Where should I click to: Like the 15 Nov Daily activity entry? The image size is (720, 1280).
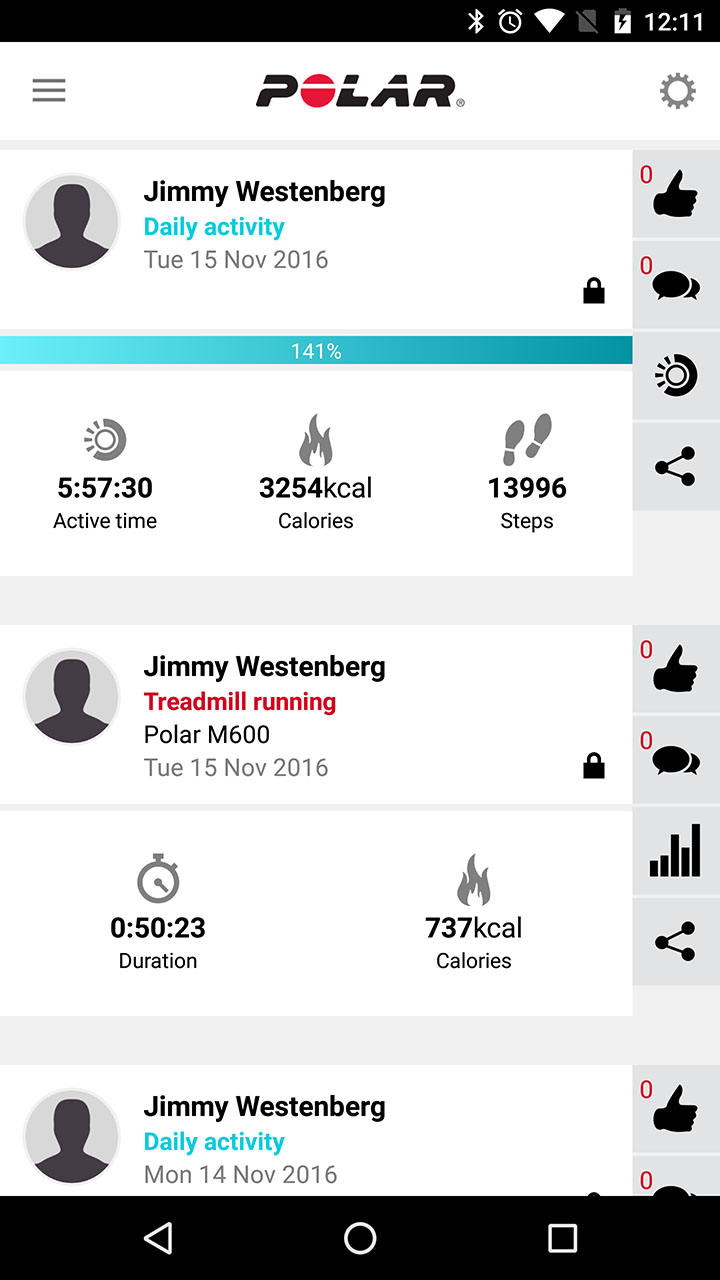click(x=675, y=193)
